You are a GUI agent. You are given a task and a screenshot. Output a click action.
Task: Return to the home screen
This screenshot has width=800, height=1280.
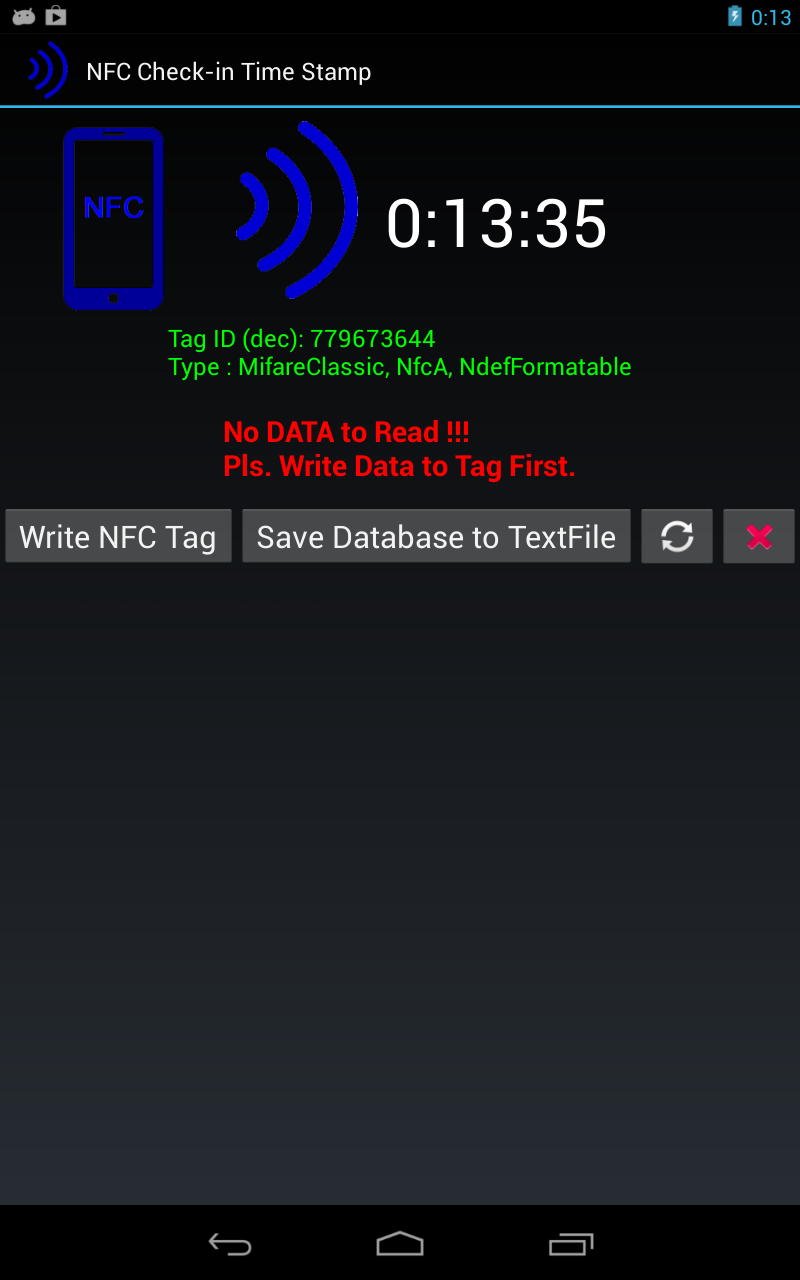tap(400, 1244)
